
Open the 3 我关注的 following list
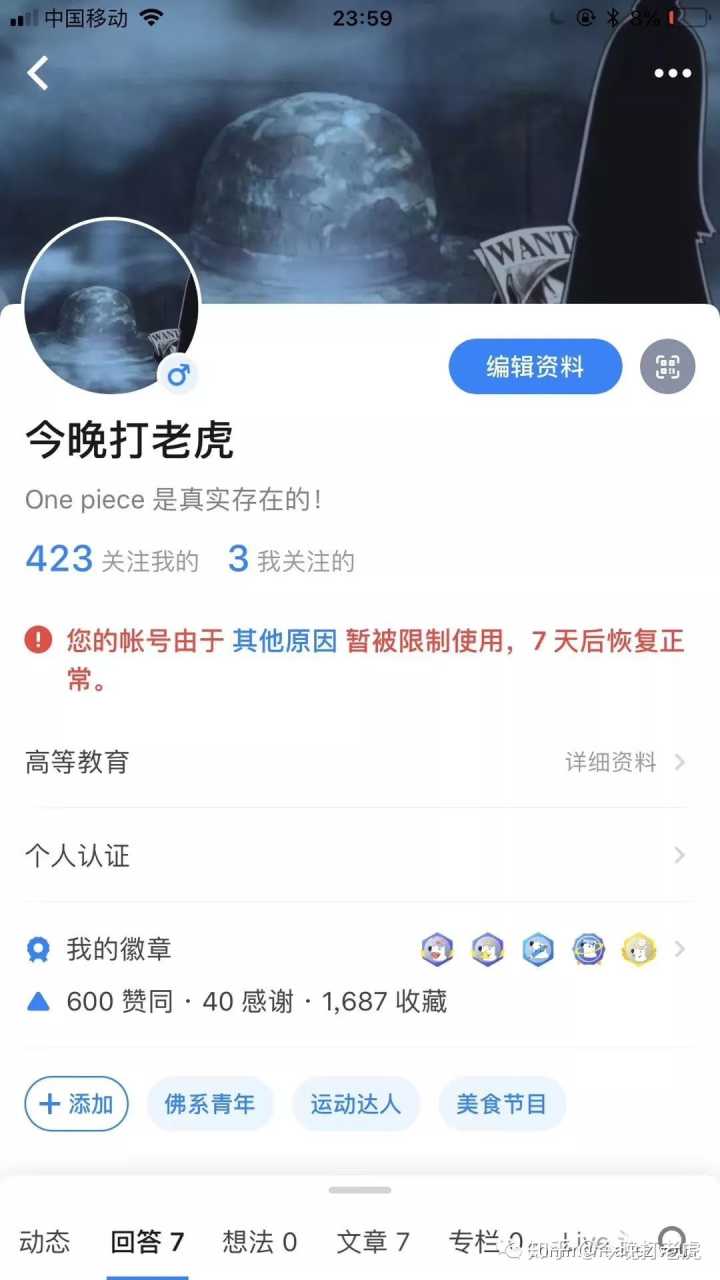[x=291, y=561]
